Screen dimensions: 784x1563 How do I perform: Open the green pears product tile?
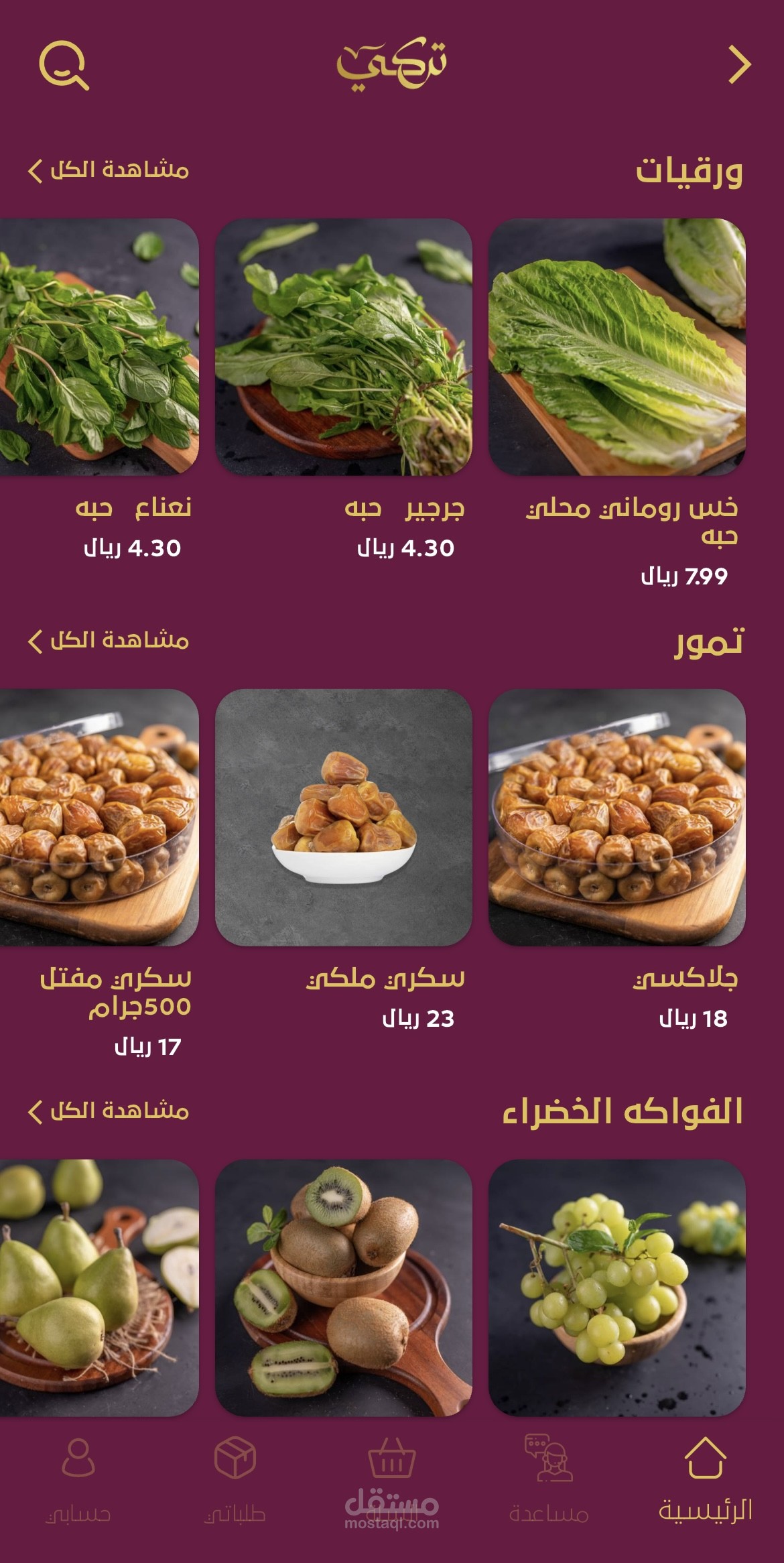pos(99,1287)
